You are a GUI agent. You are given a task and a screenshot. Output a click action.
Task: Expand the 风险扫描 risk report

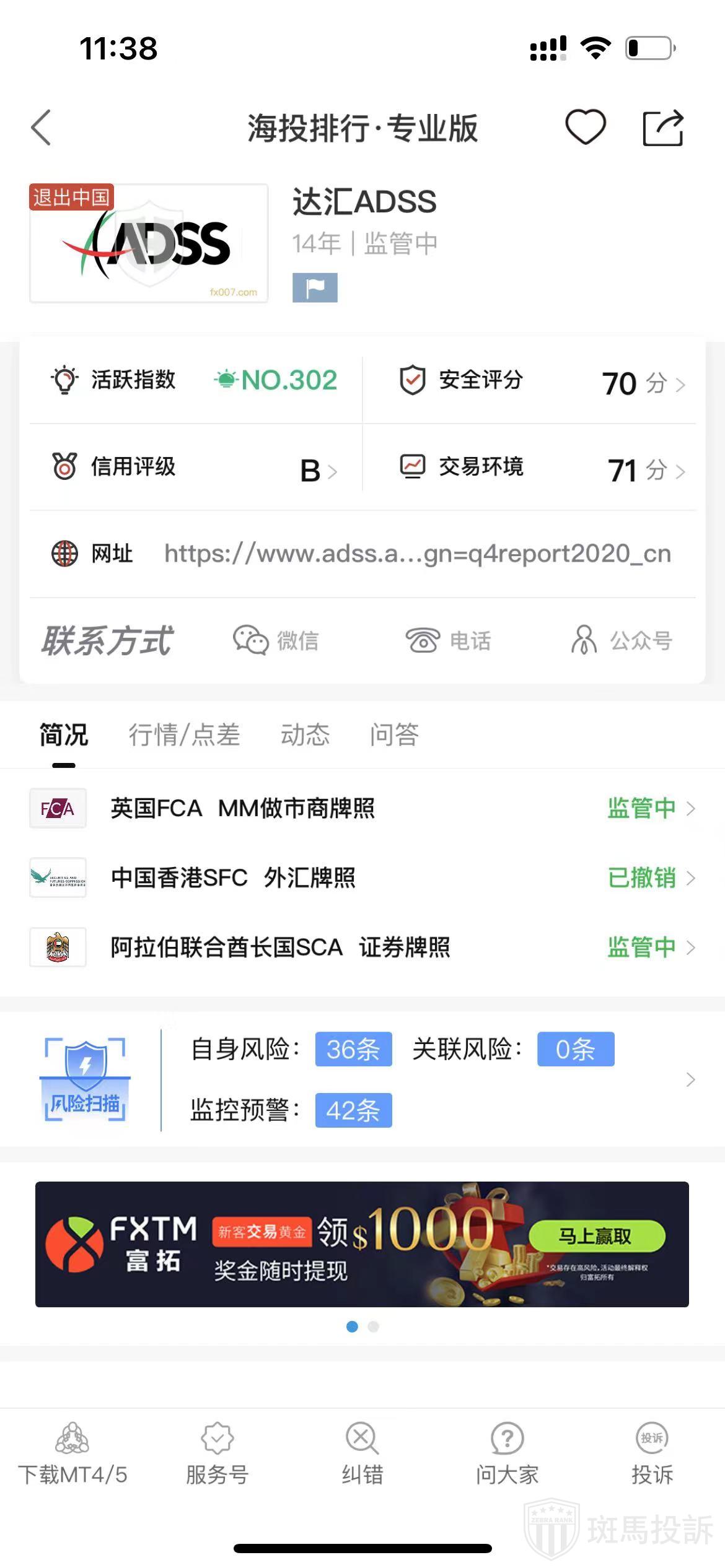coord(690,1080)
